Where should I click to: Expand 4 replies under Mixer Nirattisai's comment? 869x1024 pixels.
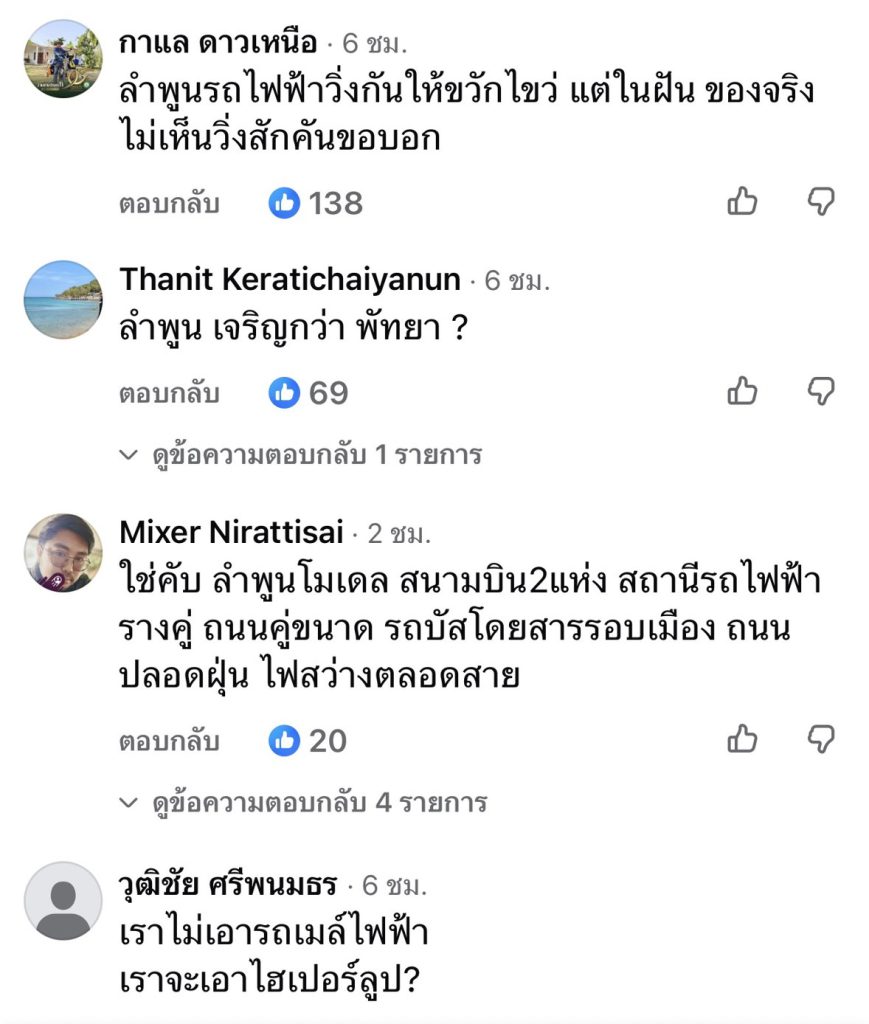click(x=304, y=803)
